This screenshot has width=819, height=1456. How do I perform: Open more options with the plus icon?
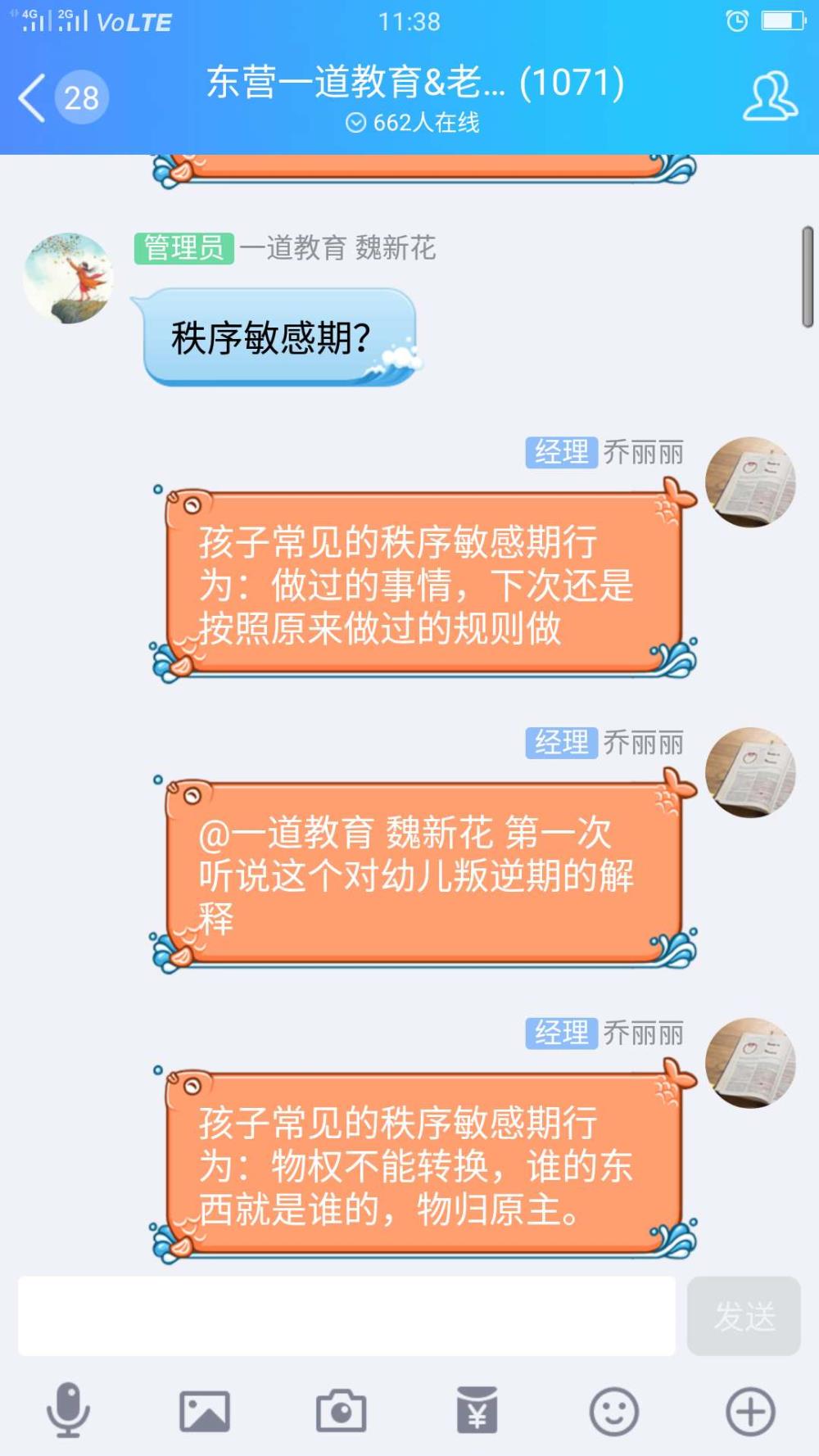tap(750, 1411)
